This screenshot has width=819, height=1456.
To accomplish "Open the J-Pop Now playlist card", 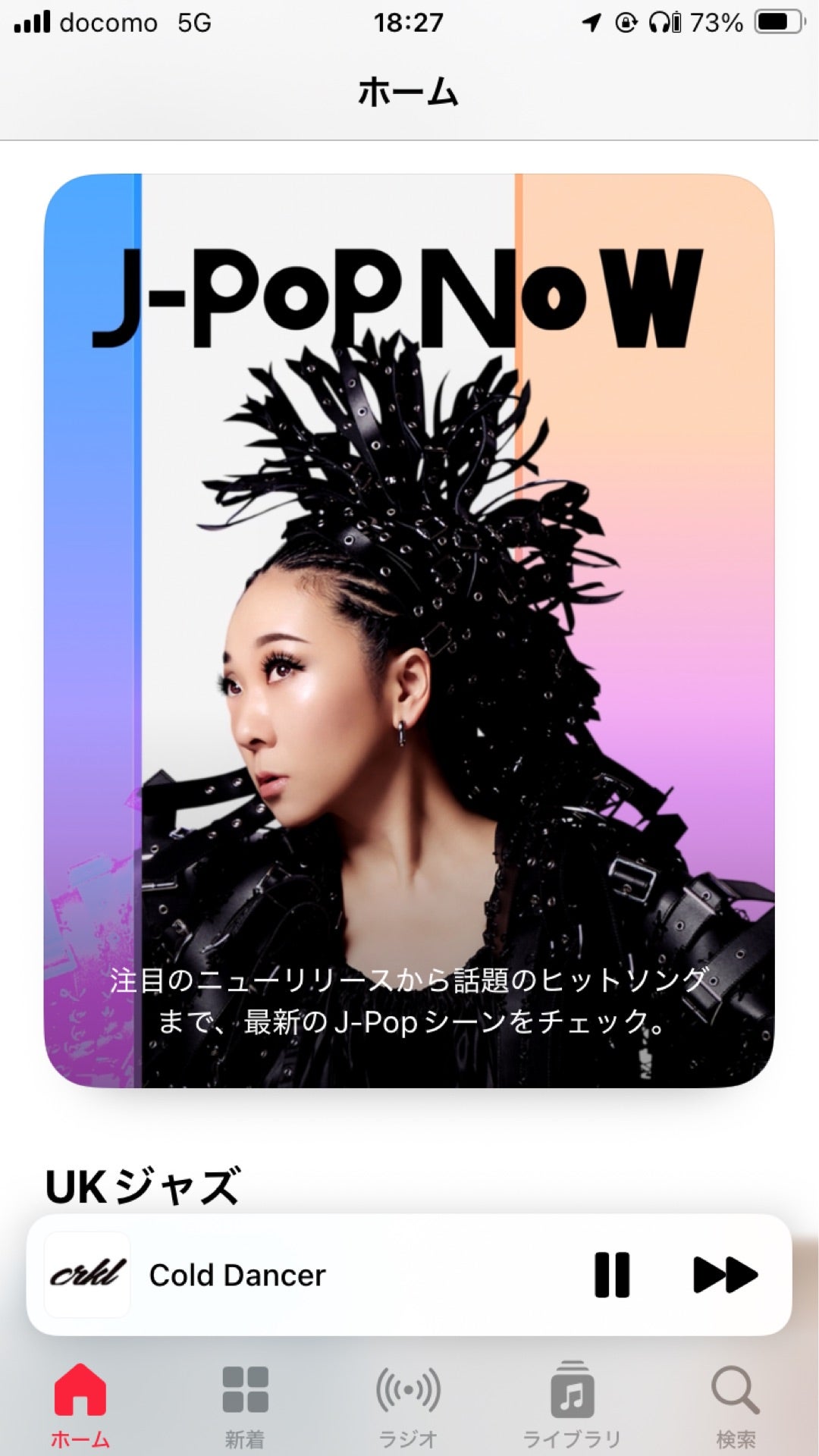I will (409, 629).
